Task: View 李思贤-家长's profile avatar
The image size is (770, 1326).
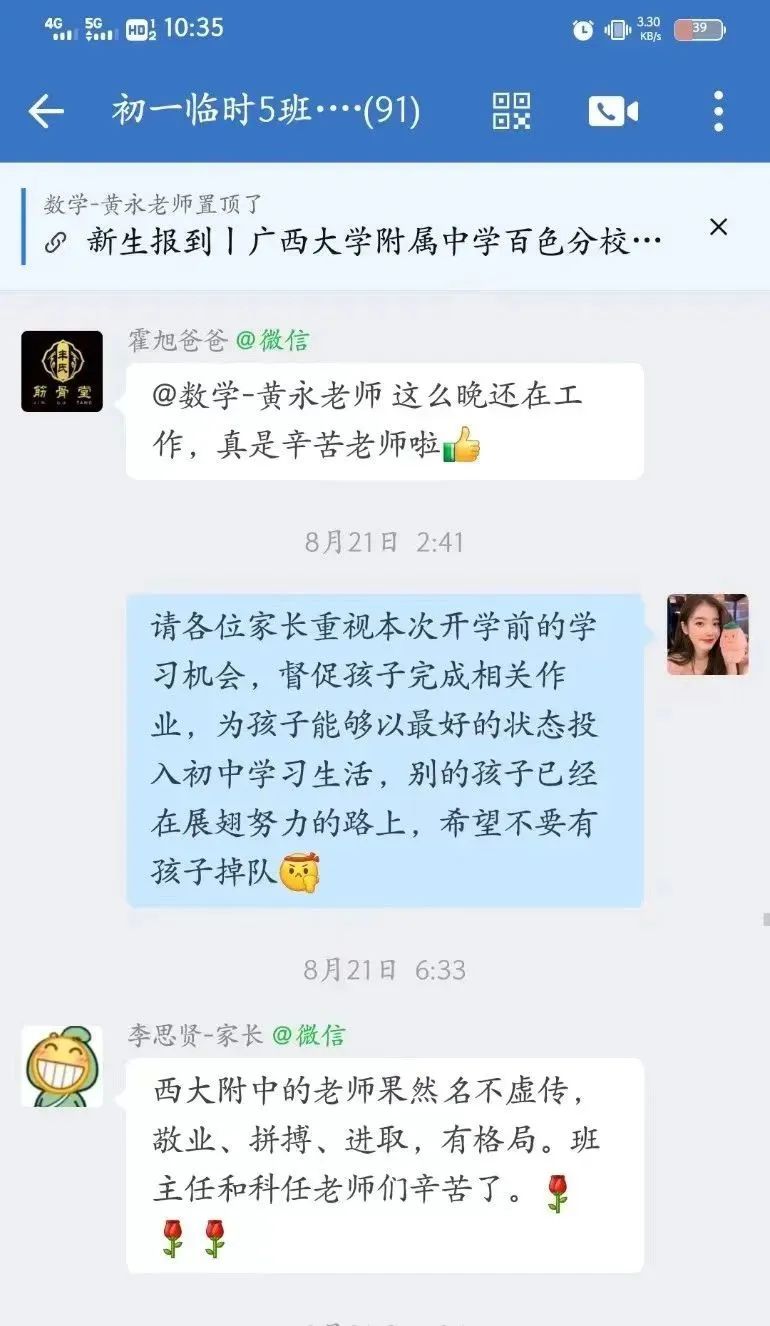Action: tap(62, 1066)
